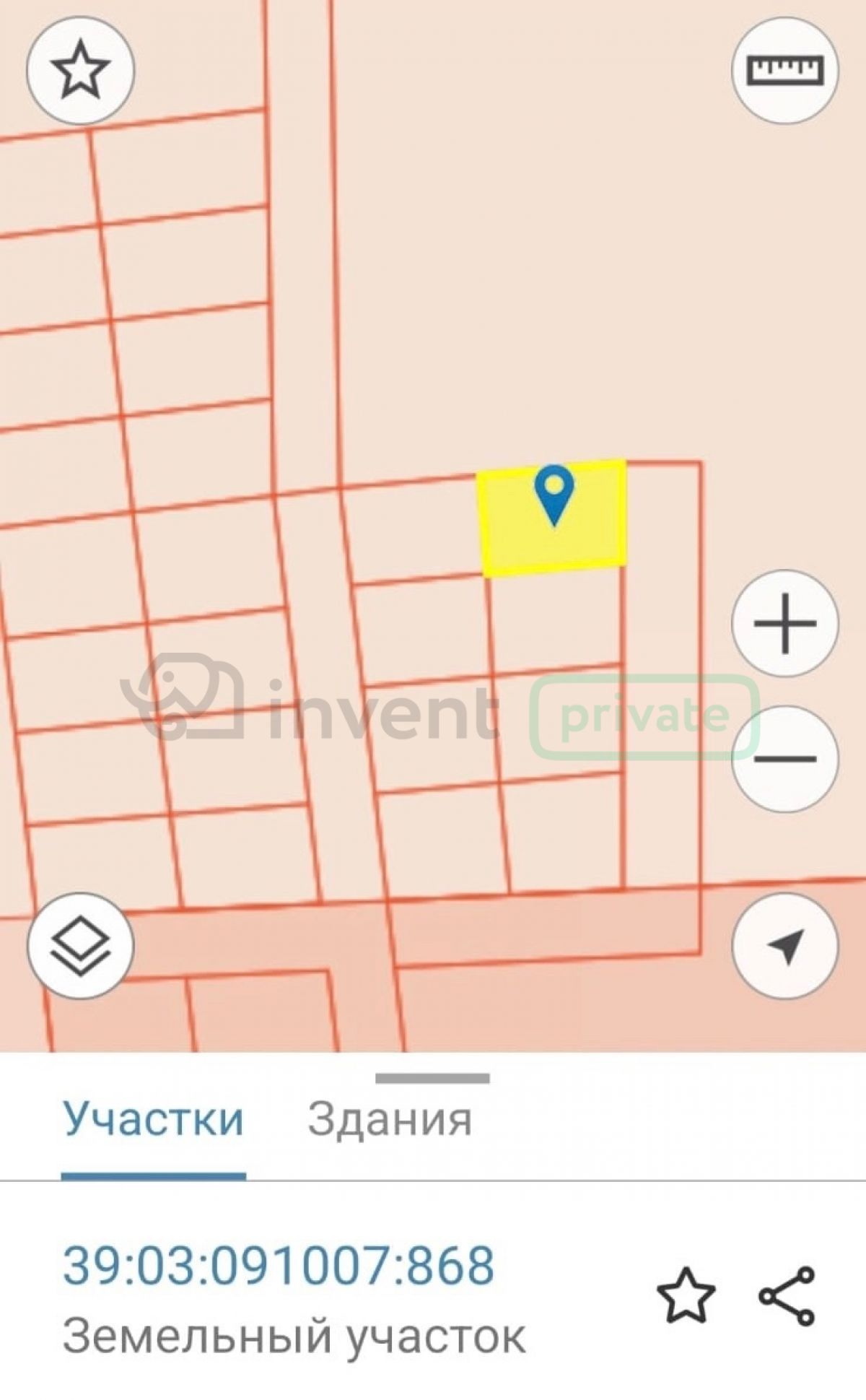Activate the ruler measuring tool
This screenshot has height=1400, width=866.
coord(785,70)
